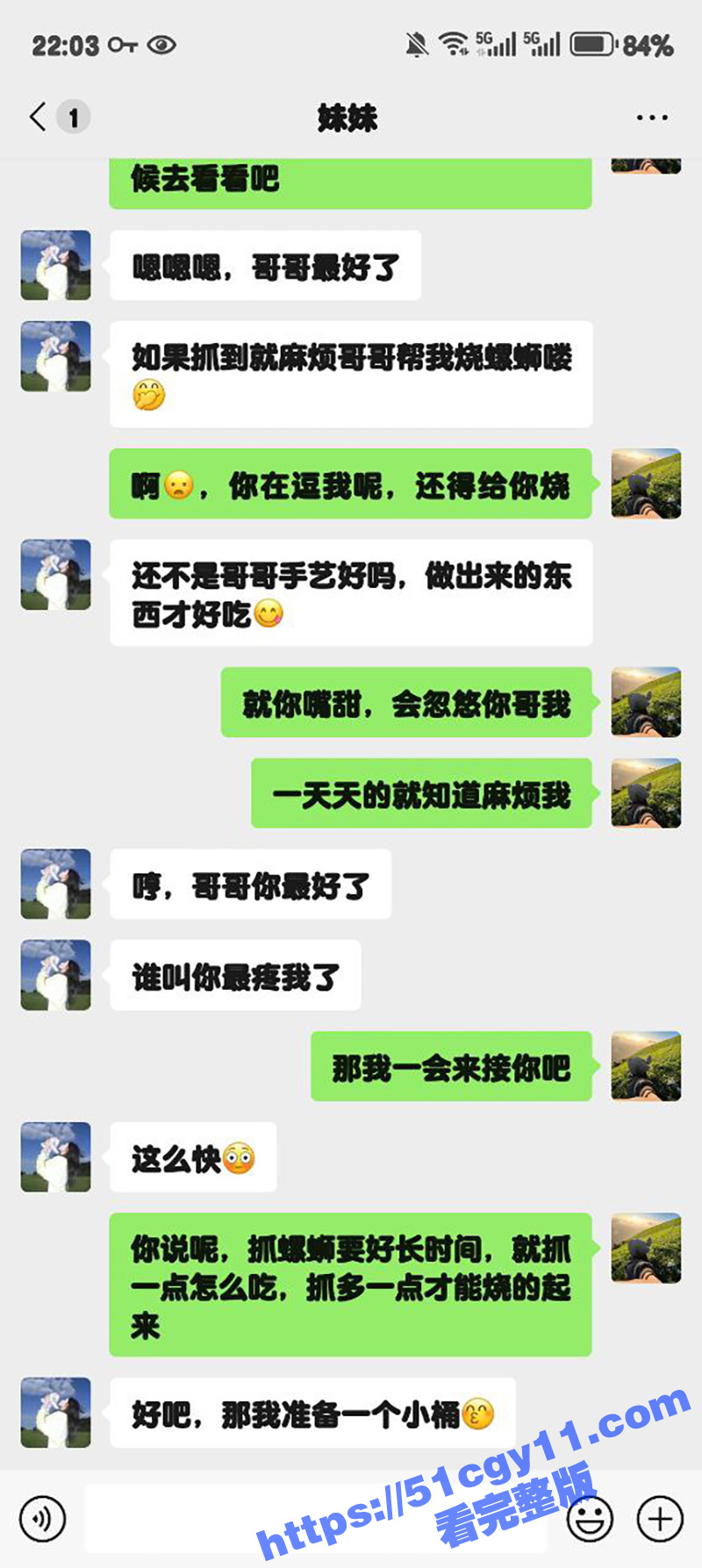Switch to voice message input
This screenshot has width=702, height=1568.
click(x=42, y=1519)
